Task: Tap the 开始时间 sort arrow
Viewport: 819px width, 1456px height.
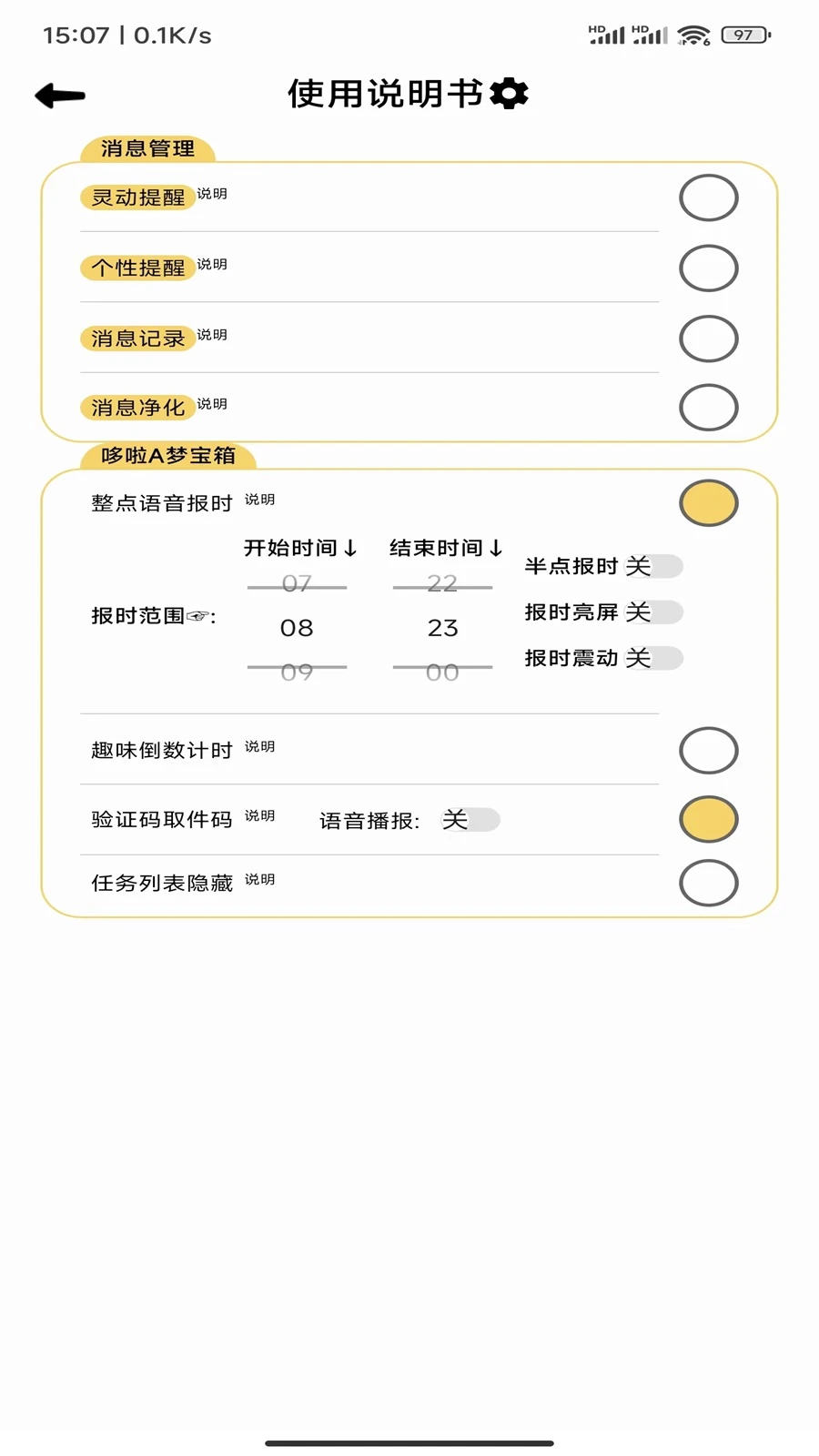Action: point(349,549)
